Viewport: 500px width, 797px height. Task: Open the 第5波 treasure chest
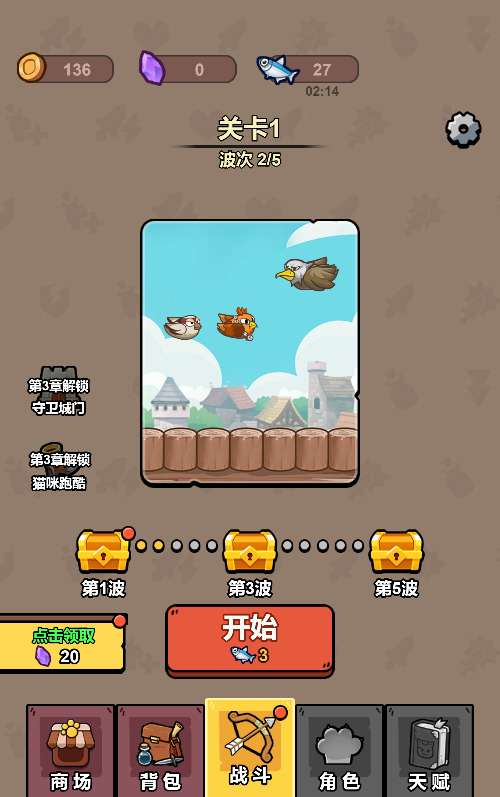tap(396, 551)
